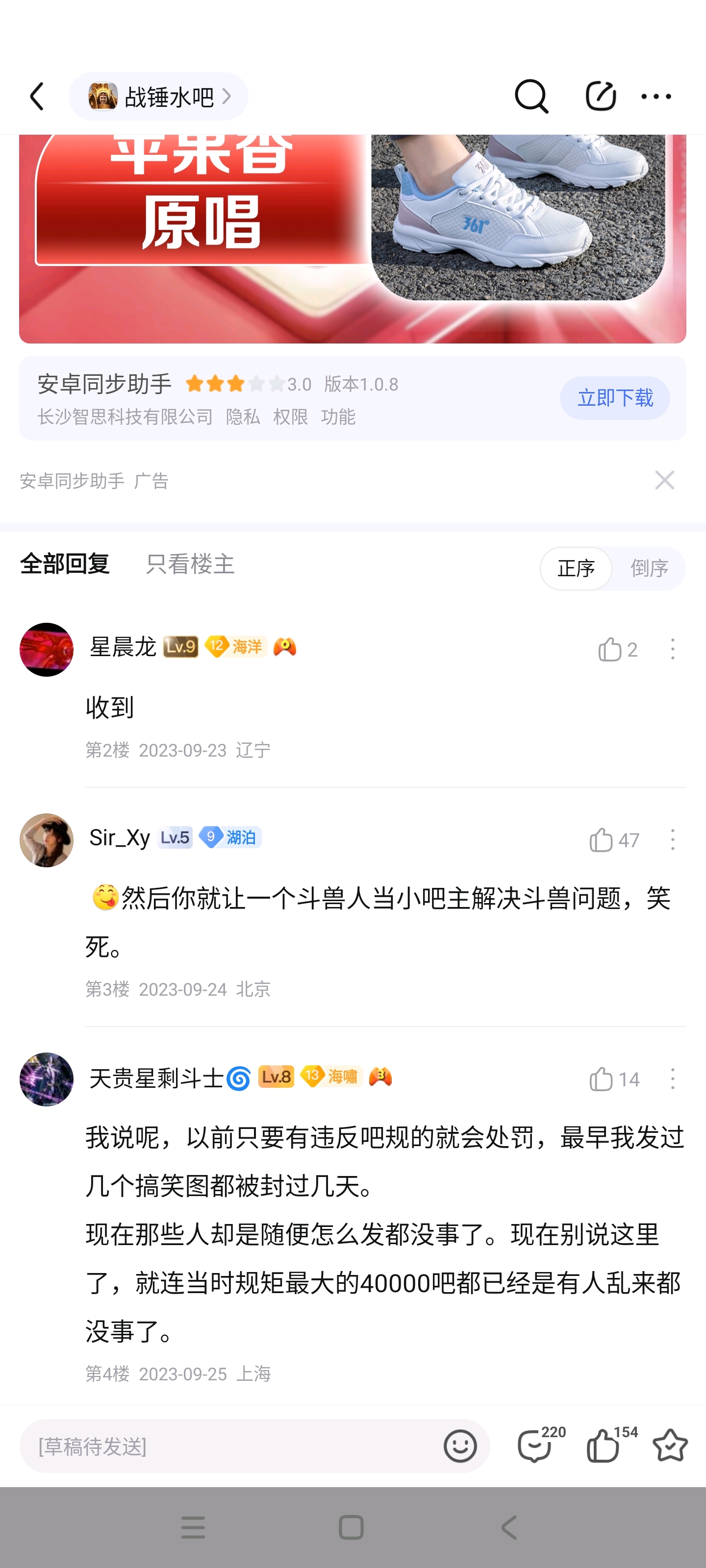Open more options for Sir_Xy's reply
This screenshot has width=706, height=1568.
coord(673,841)
